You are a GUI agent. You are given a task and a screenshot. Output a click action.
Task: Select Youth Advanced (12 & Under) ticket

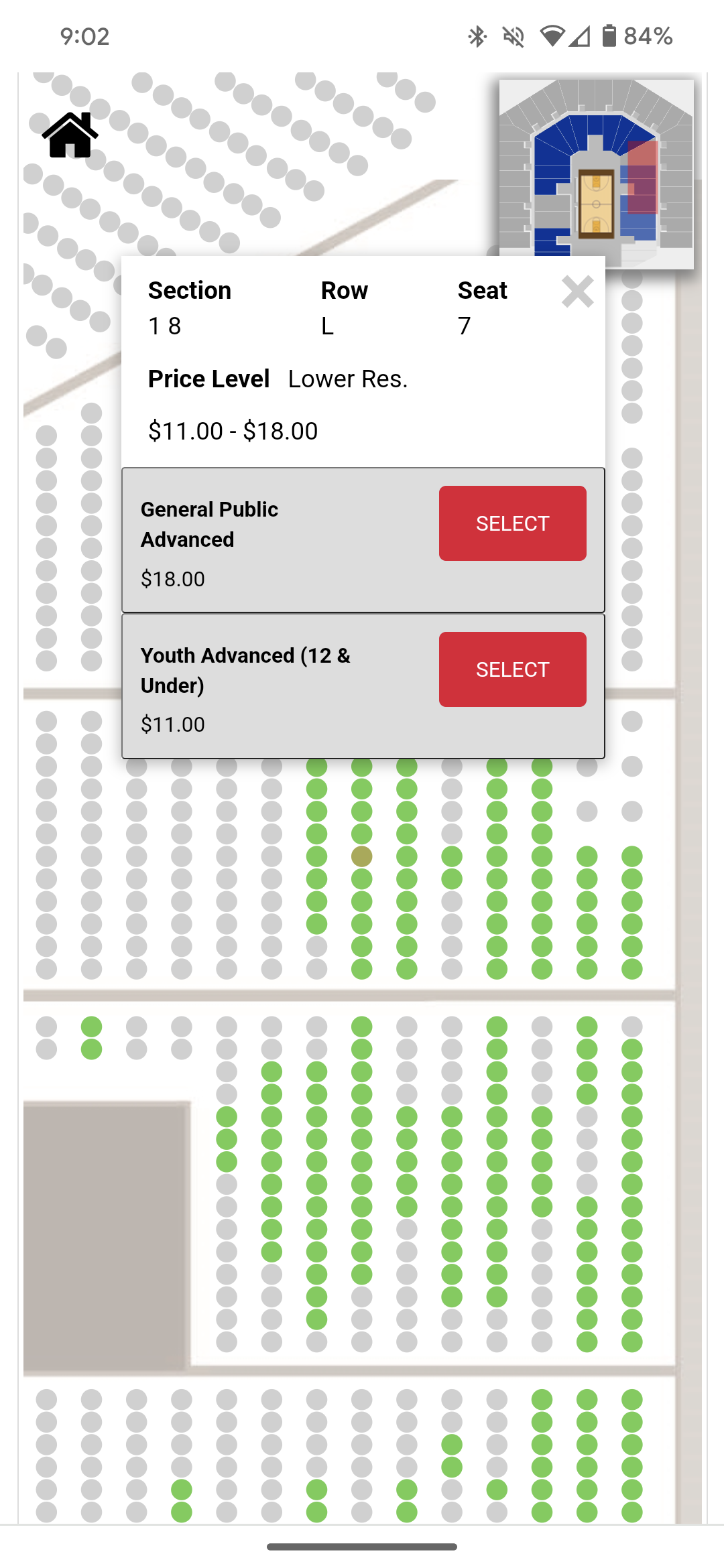[512, 669]
